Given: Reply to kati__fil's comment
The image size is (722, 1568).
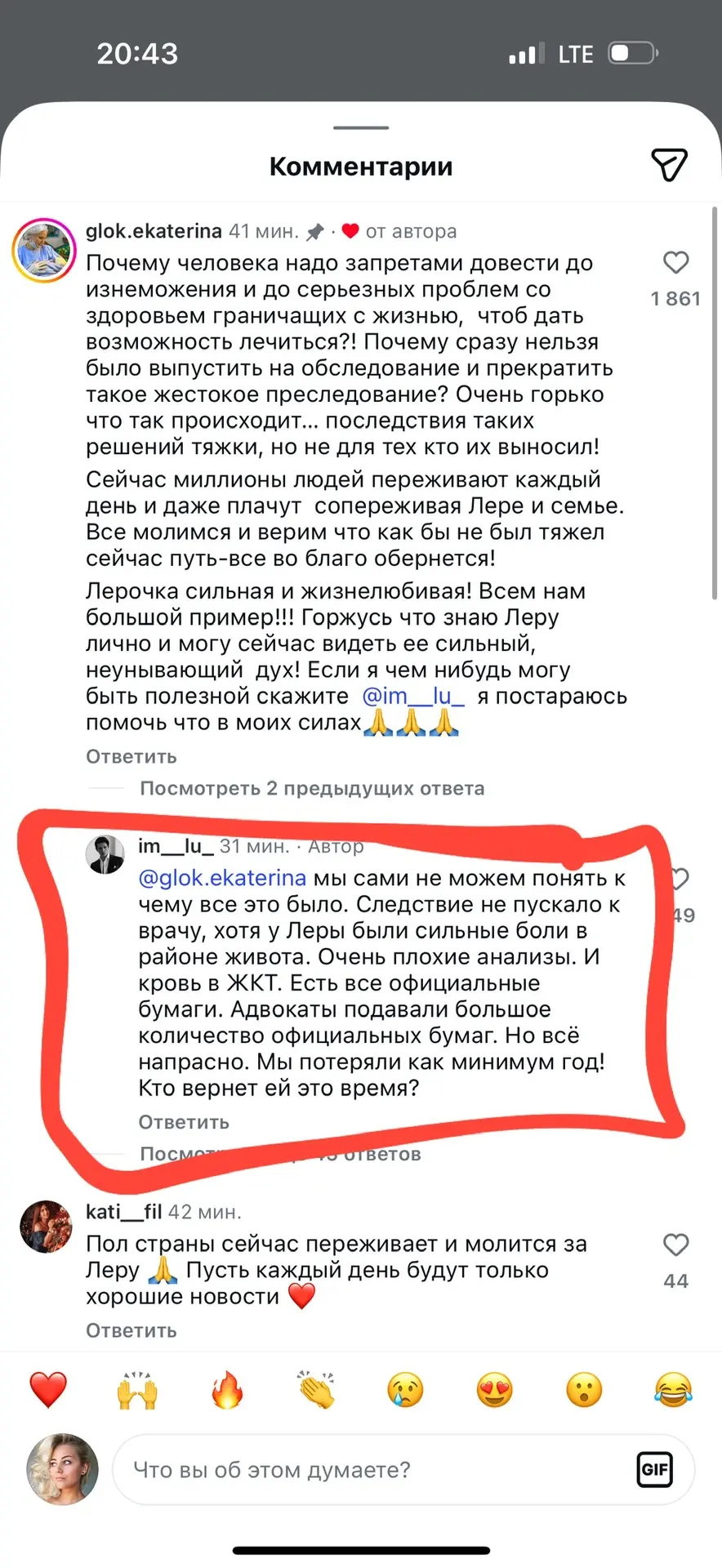Looking at the screenshot, I should [x=131, y=1330].
